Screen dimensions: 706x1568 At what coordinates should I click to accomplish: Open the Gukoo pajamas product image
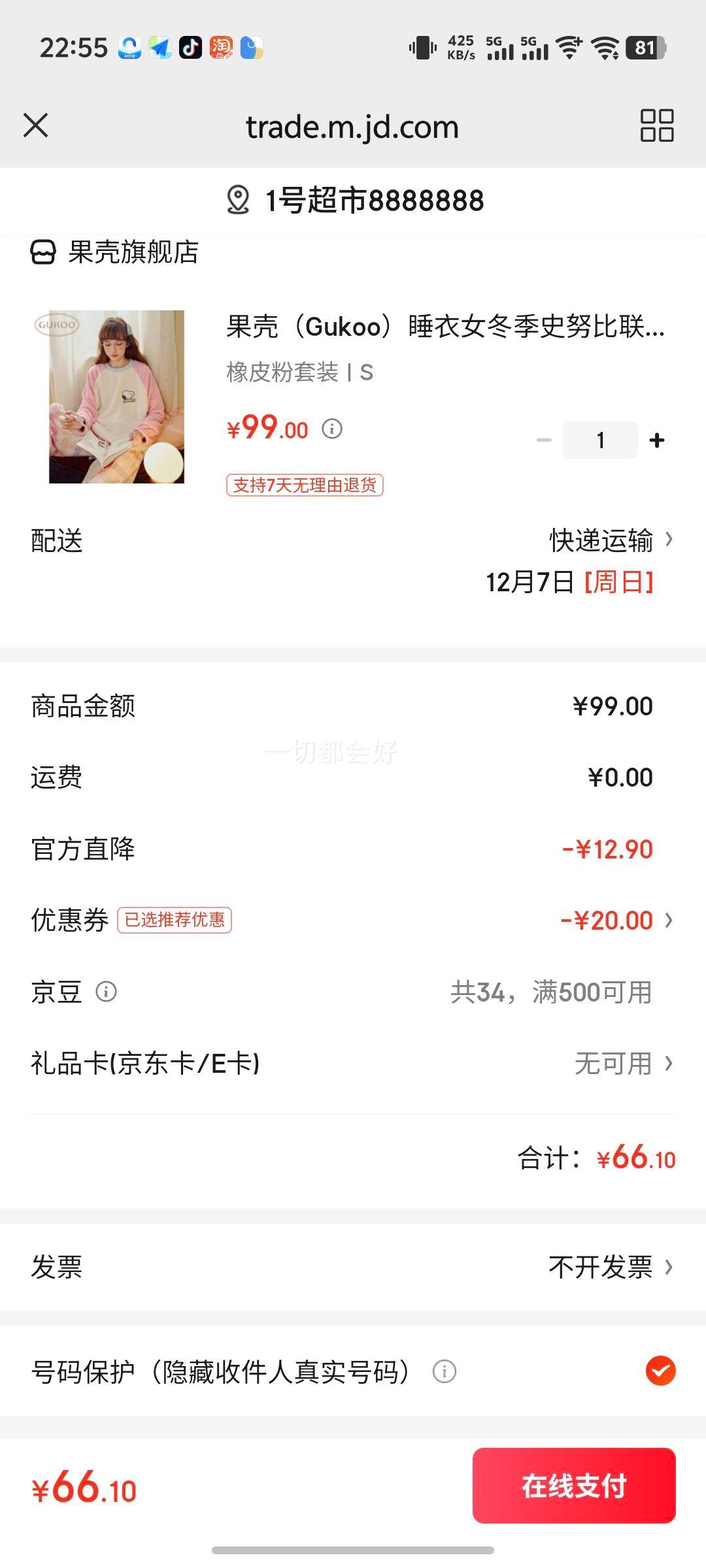(x=116, y=397)
